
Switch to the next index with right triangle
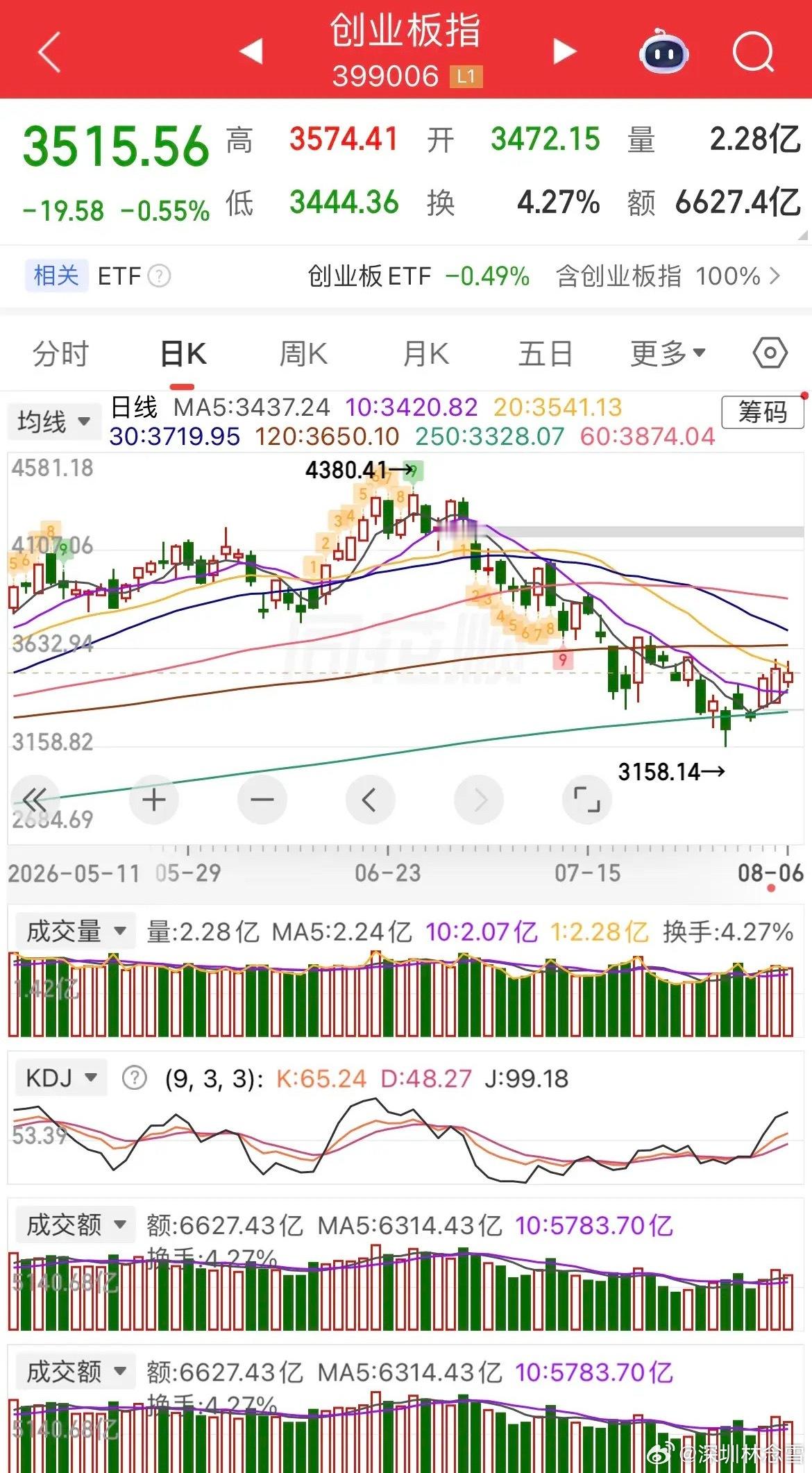coord(564,51)
